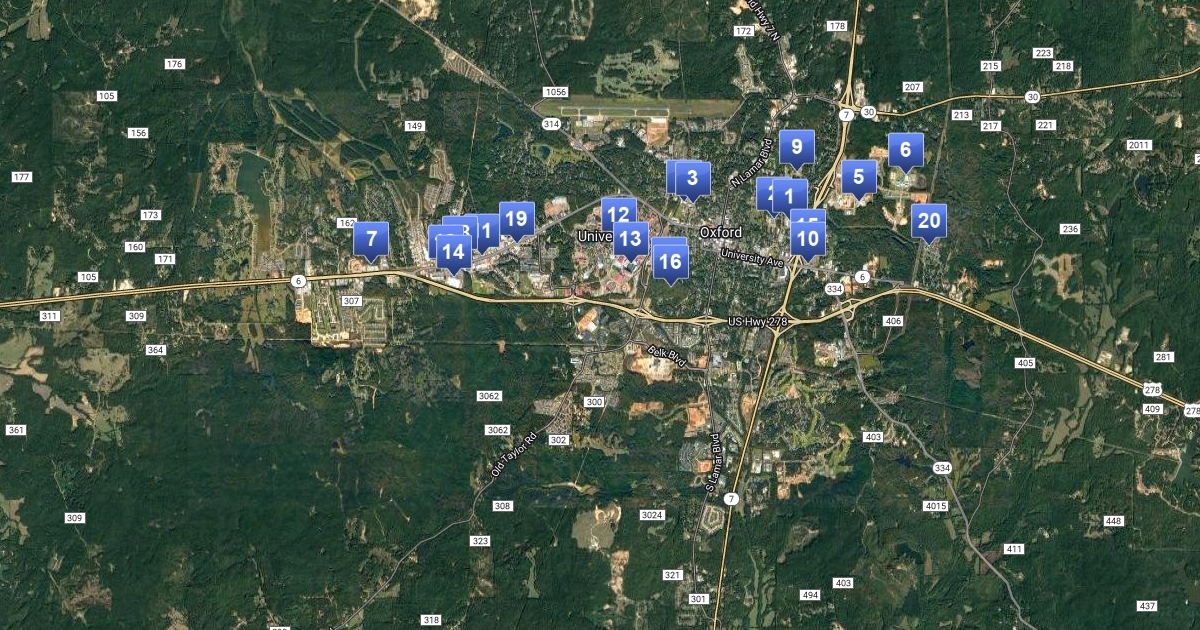Select map marker number 7

click(x=371, y=239)
